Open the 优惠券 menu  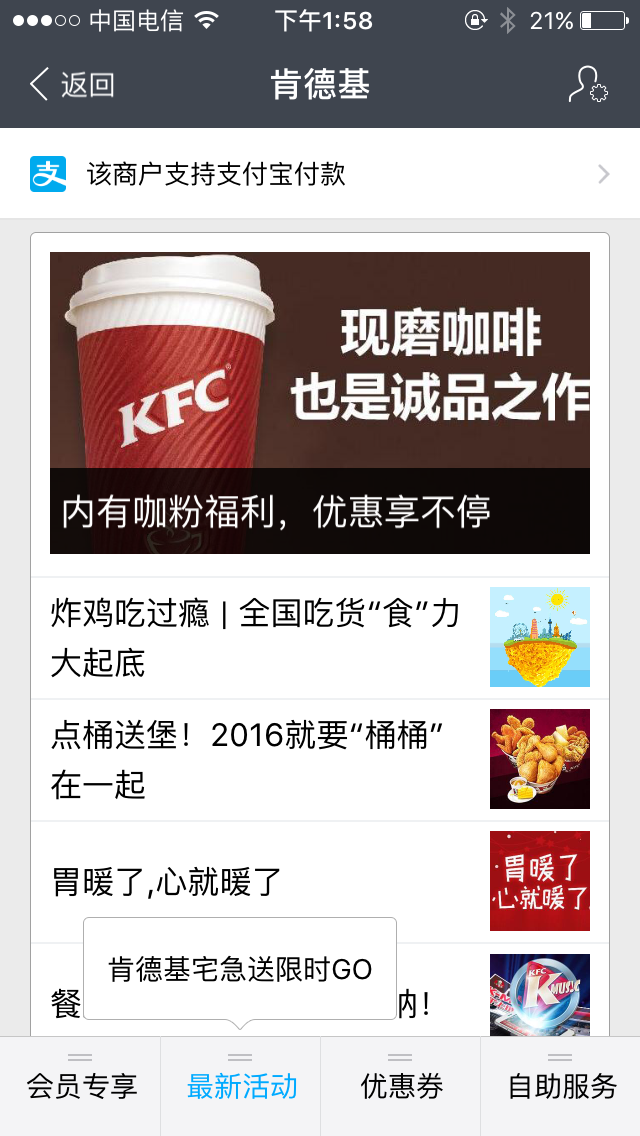tap(400, 1086)
